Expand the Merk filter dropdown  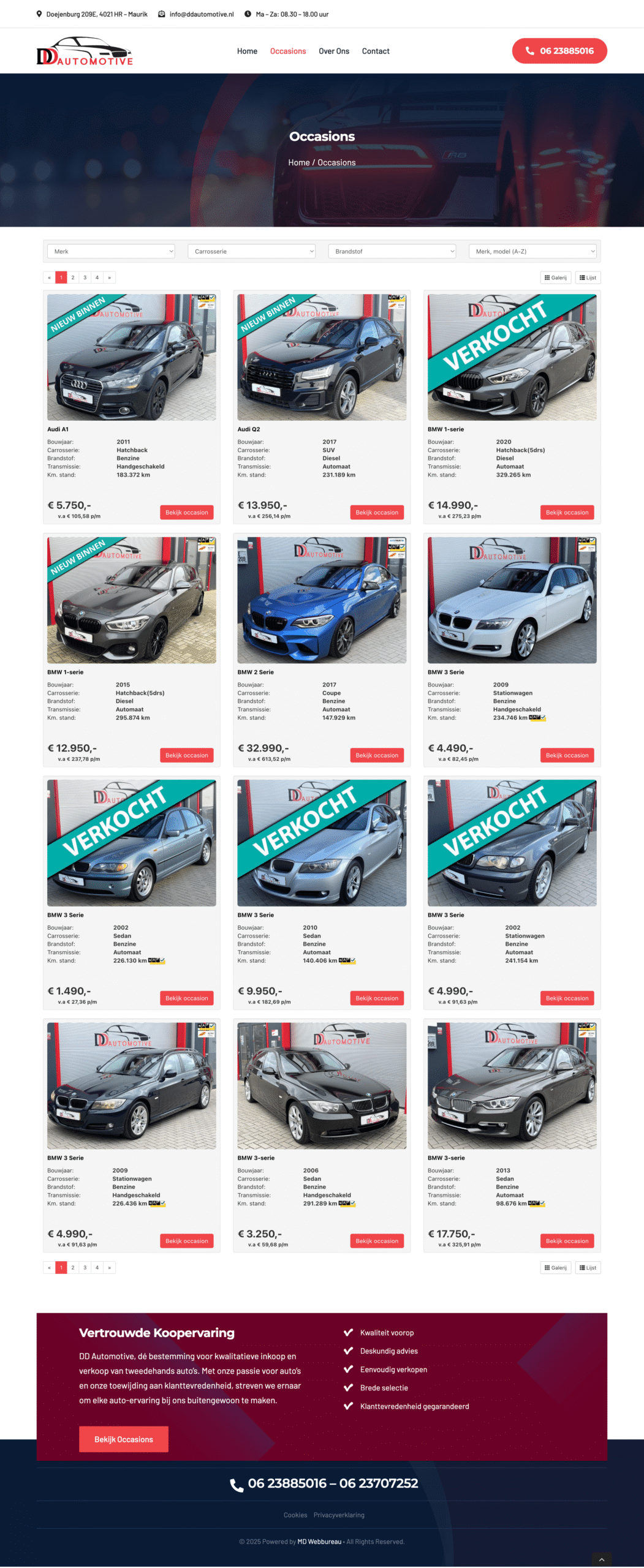point(111,251)
